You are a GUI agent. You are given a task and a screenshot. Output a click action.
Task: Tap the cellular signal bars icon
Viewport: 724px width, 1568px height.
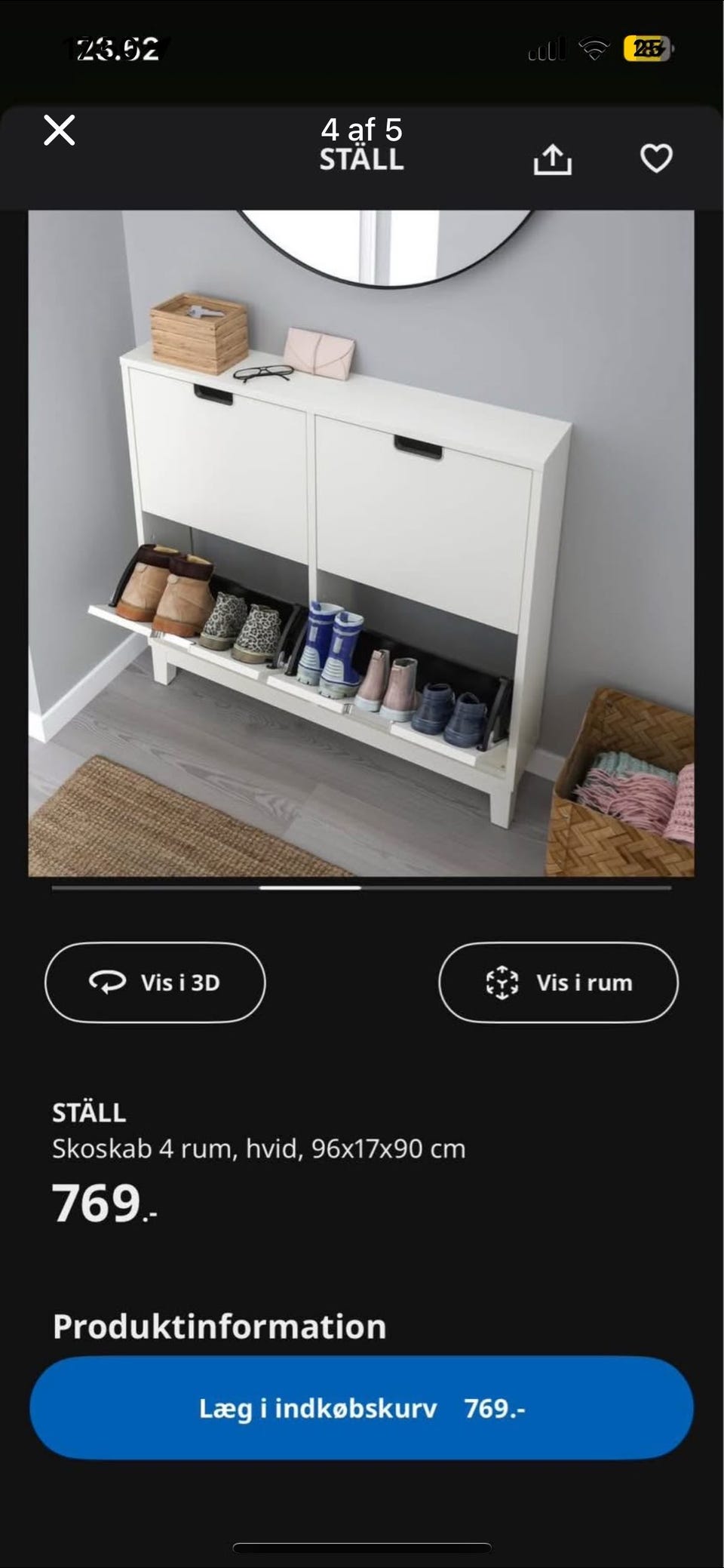coord(547,48)
